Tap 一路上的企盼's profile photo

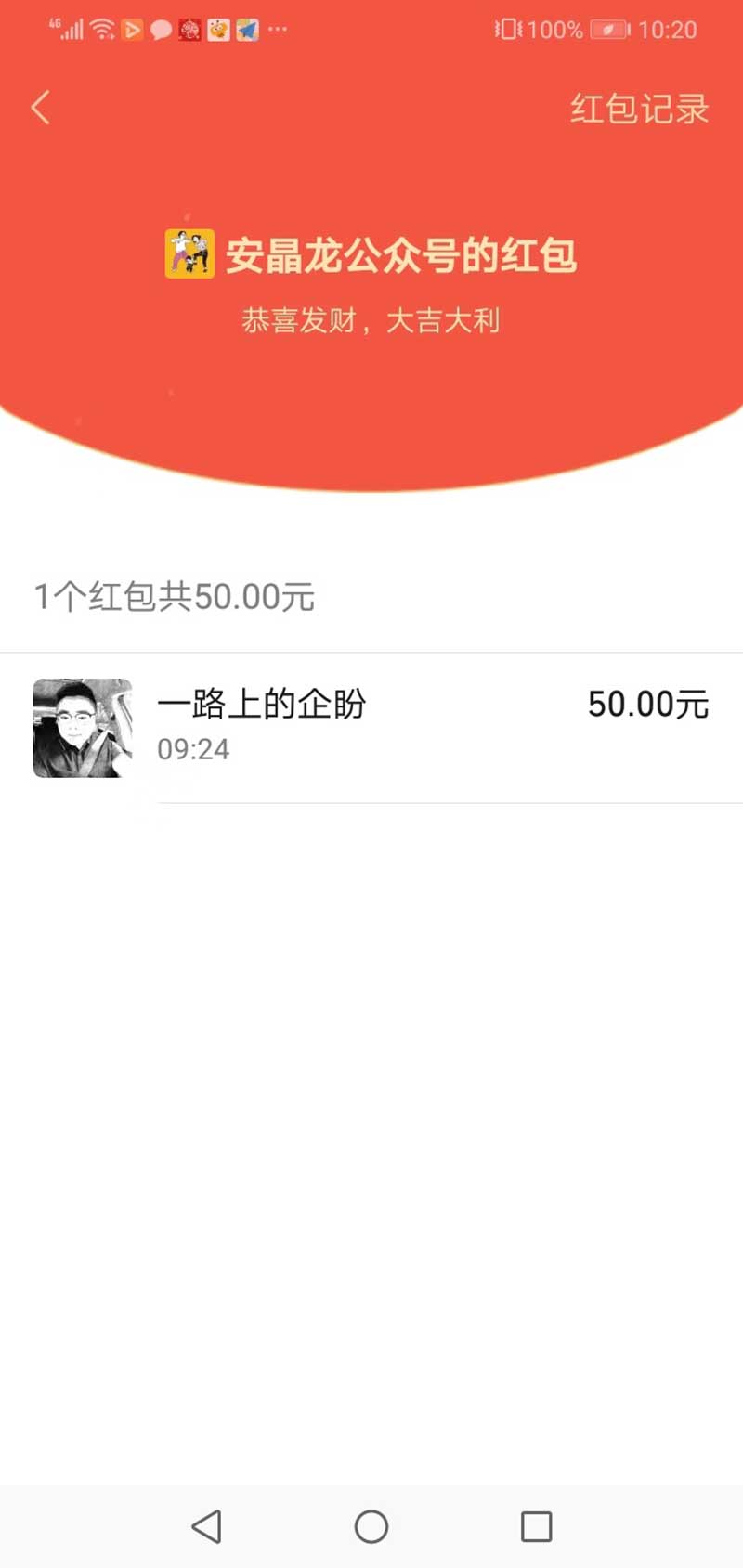point(82,729)
